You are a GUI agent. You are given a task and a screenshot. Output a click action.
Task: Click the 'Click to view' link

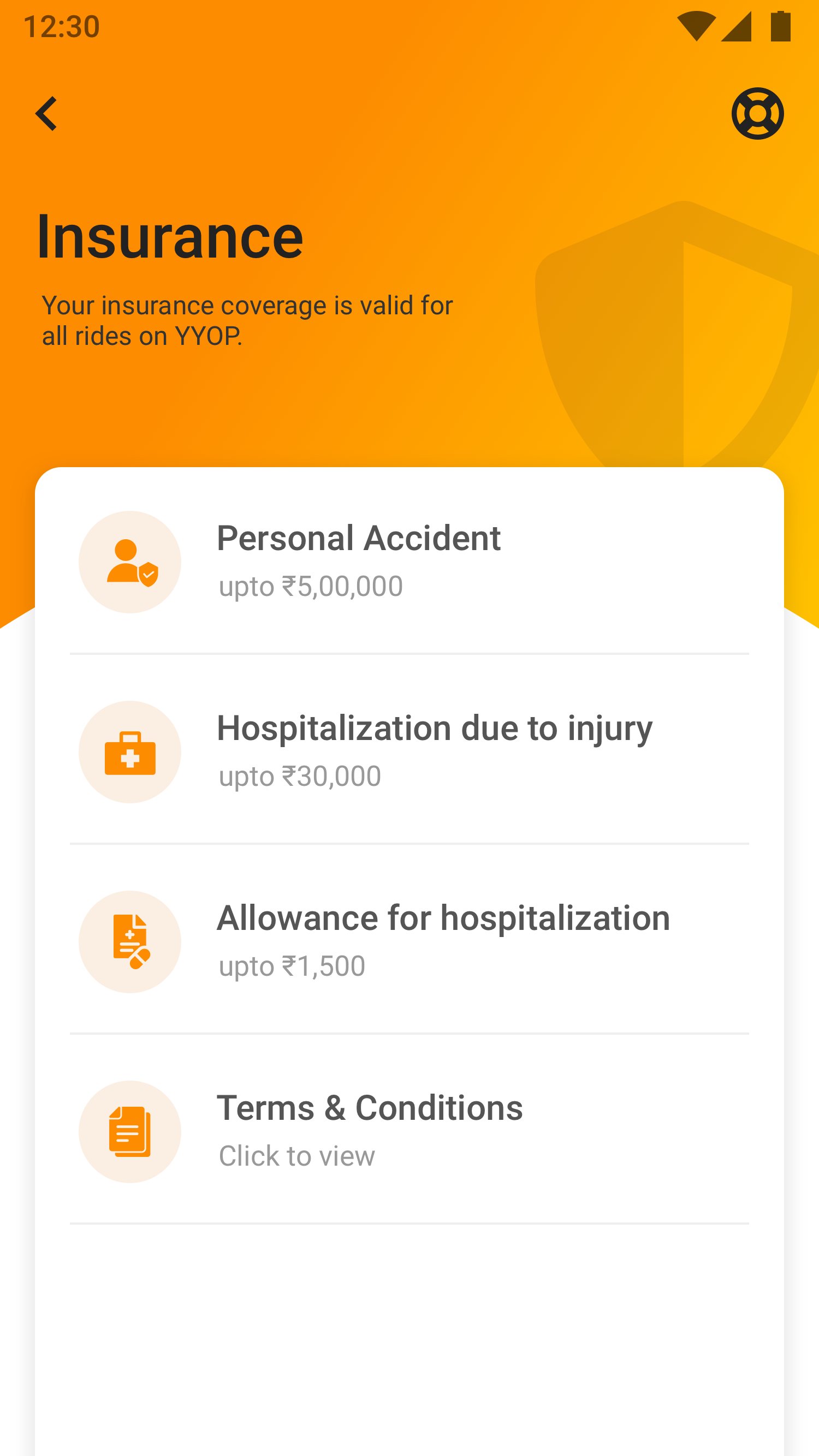tap(296, 1156)
